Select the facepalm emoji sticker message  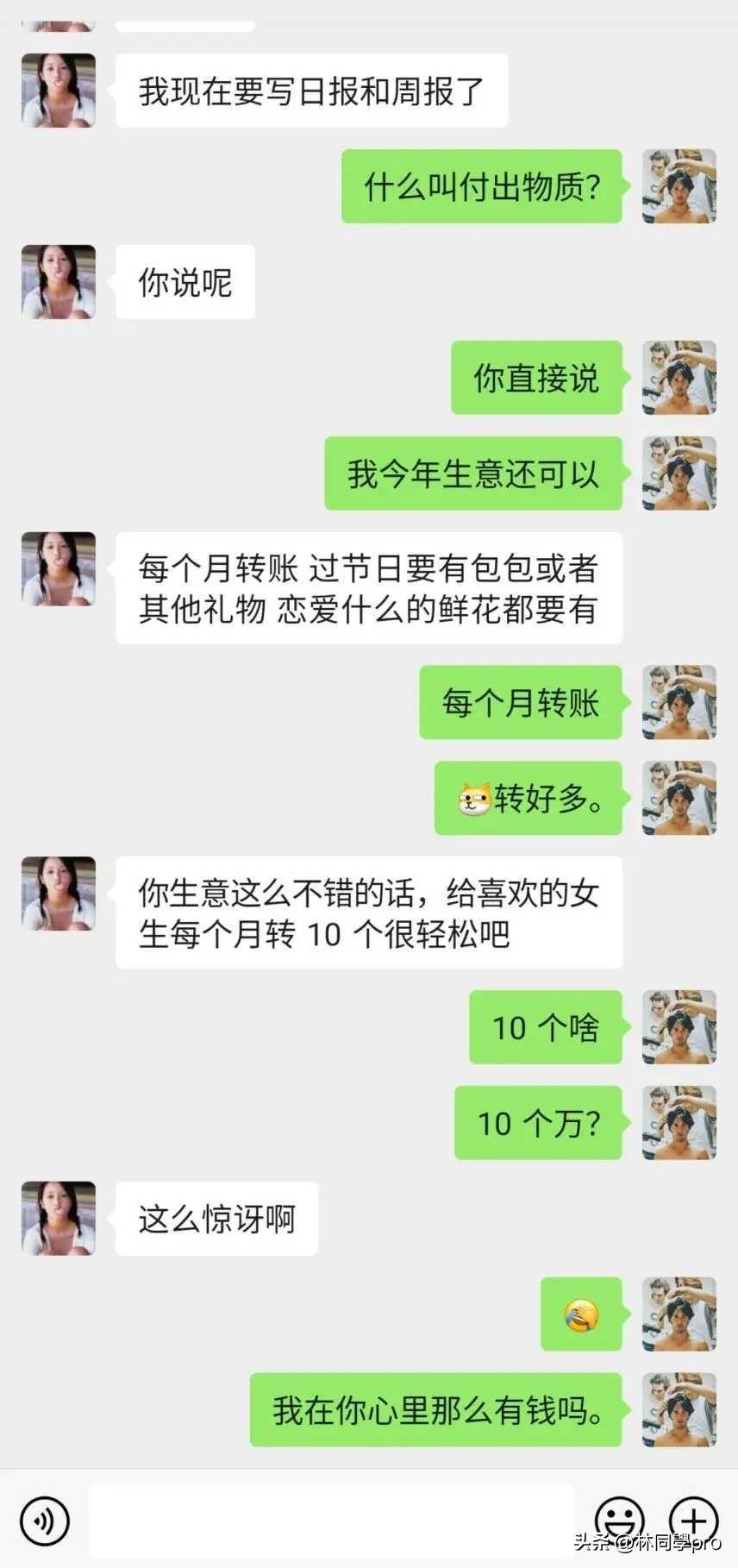(580, 1314)
